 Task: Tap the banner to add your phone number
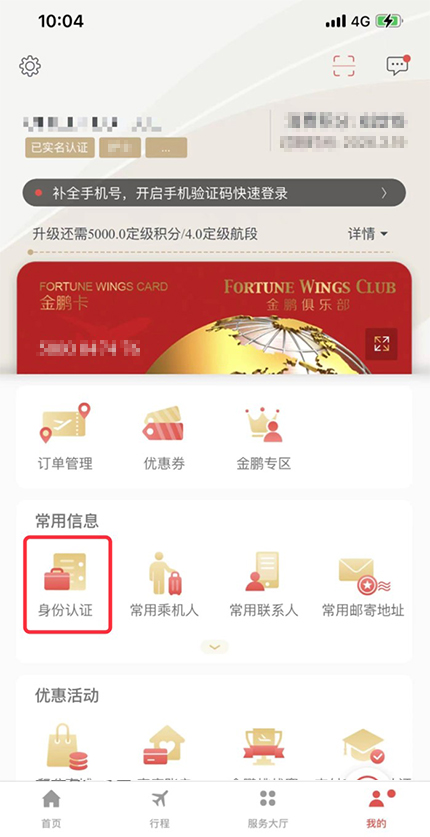214,193
